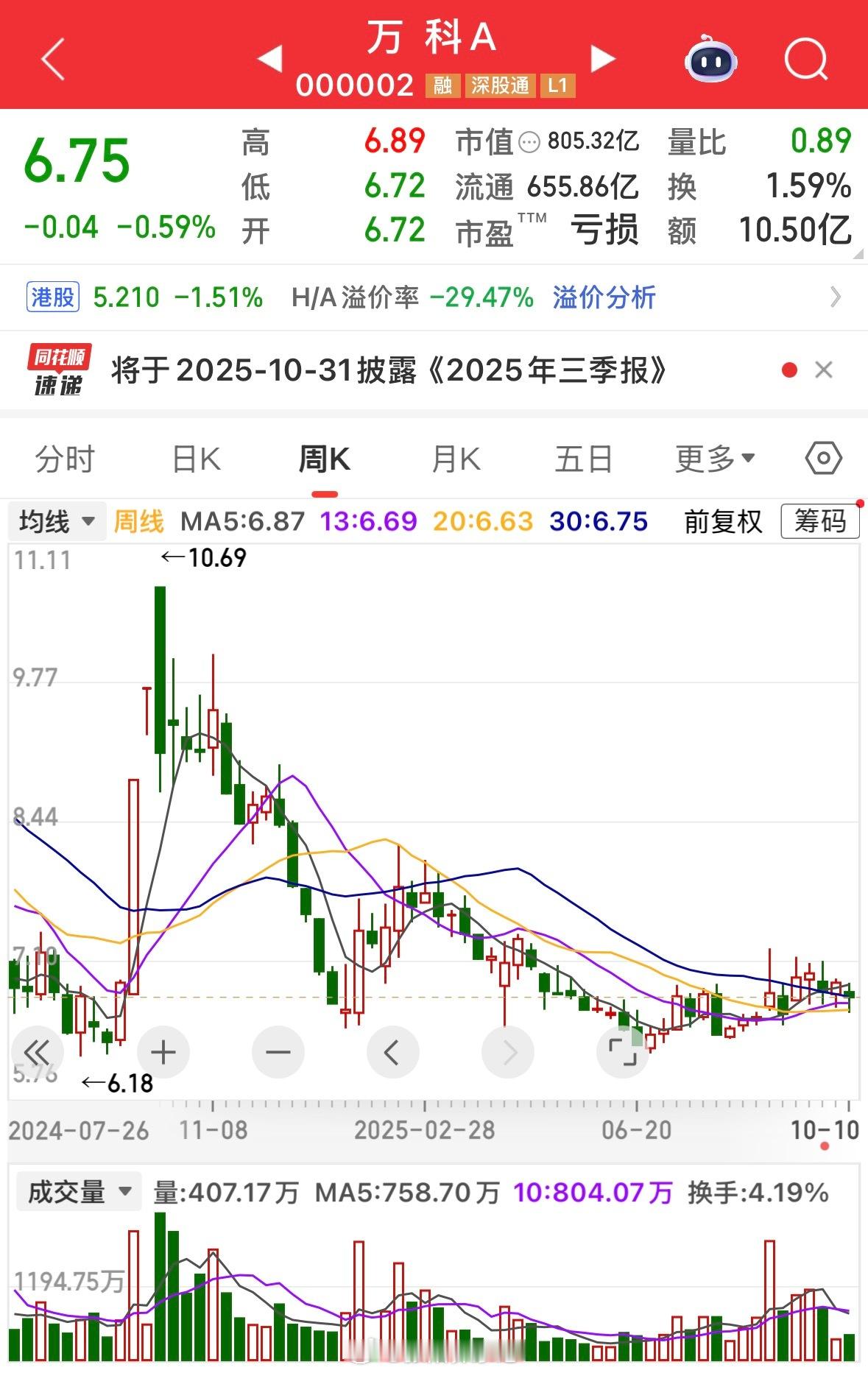The width and height of the screenshot is (868, 1373).
Task: Open stock search
Action: point(805,59)
